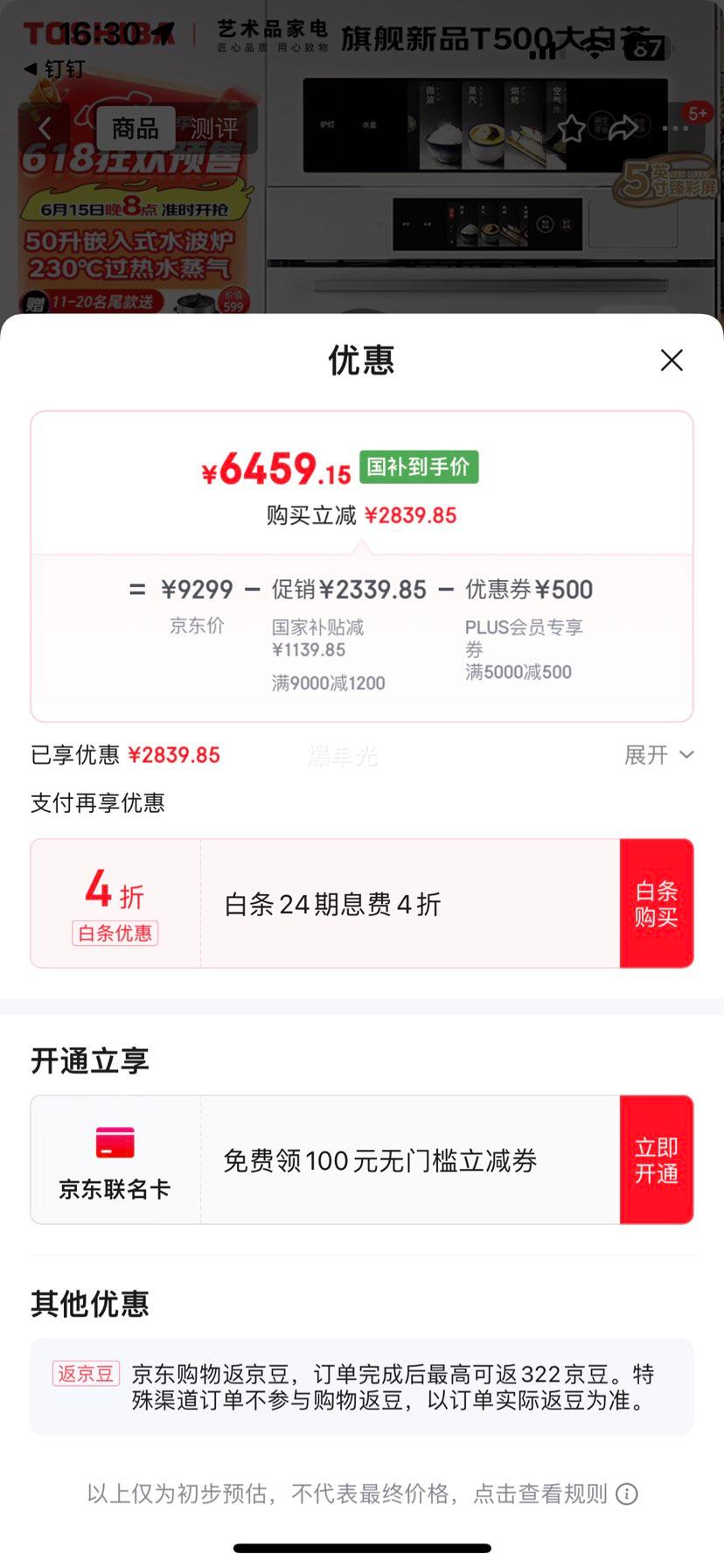Tap the rules info circle icon

pos(627,1495)
